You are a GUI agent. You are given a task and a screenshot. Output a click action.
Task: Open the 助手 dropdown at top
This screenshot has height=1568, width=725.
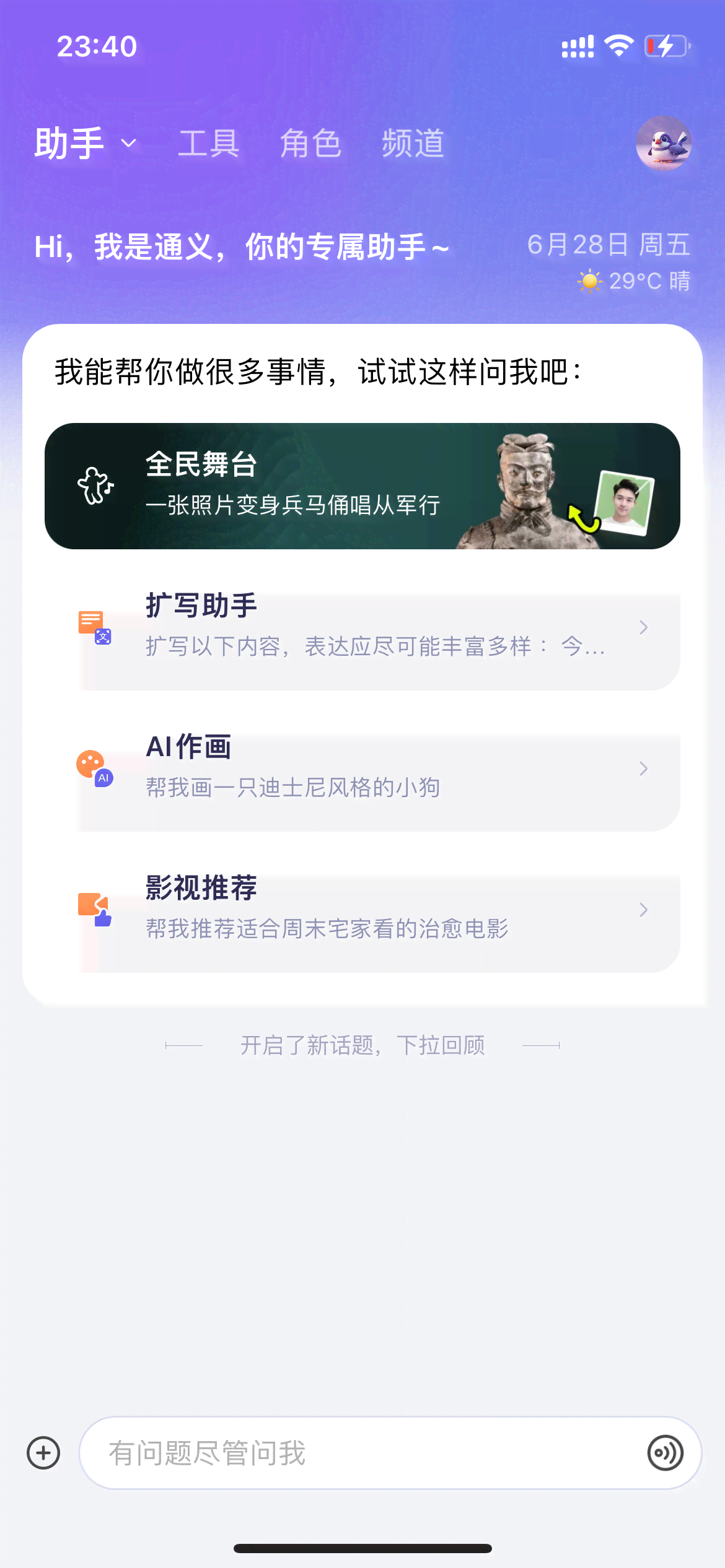[x=85, y=144]
